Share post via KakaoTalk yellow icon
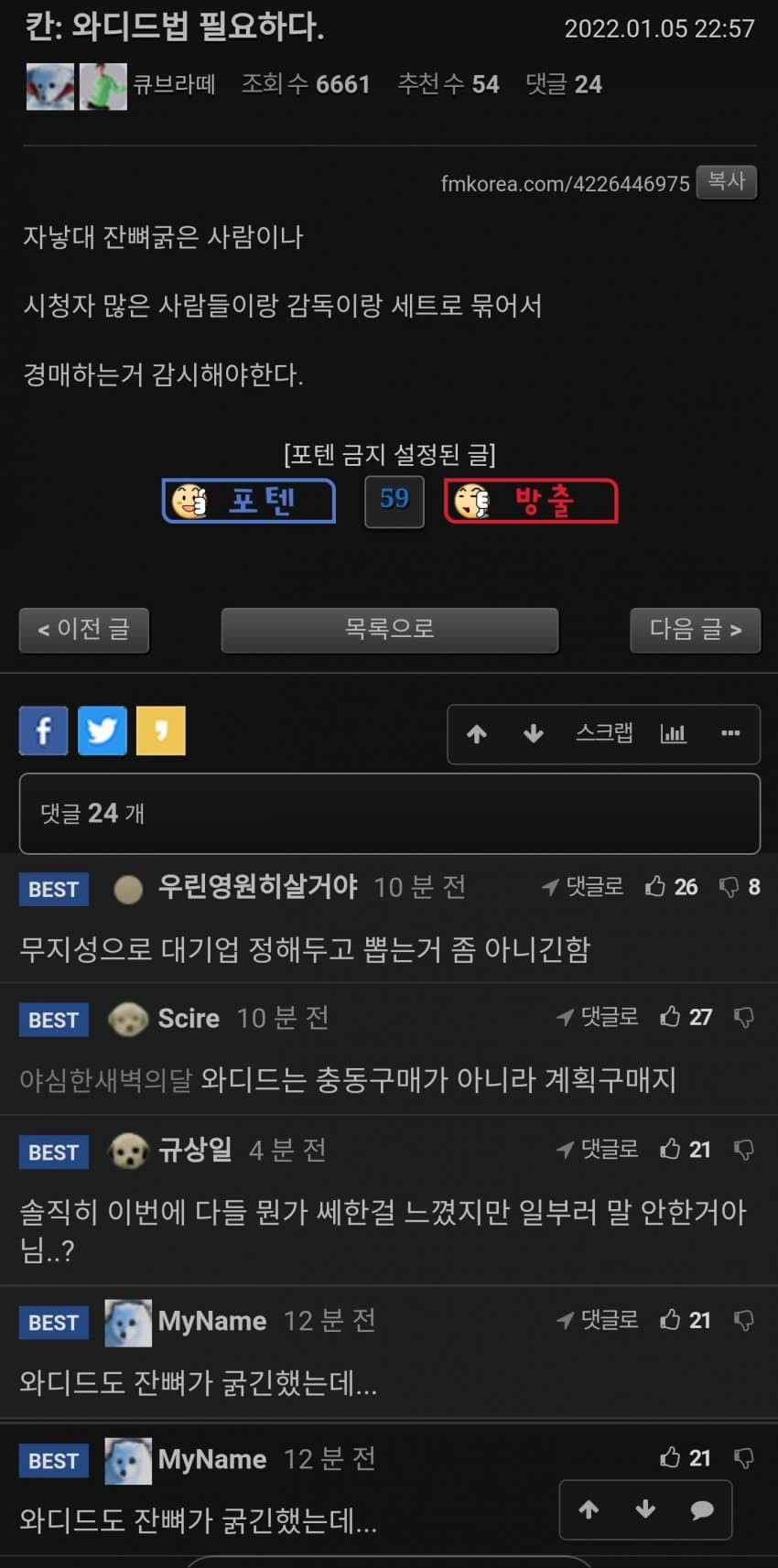Viewport: 778px width, 1568px height. point(160,730)
